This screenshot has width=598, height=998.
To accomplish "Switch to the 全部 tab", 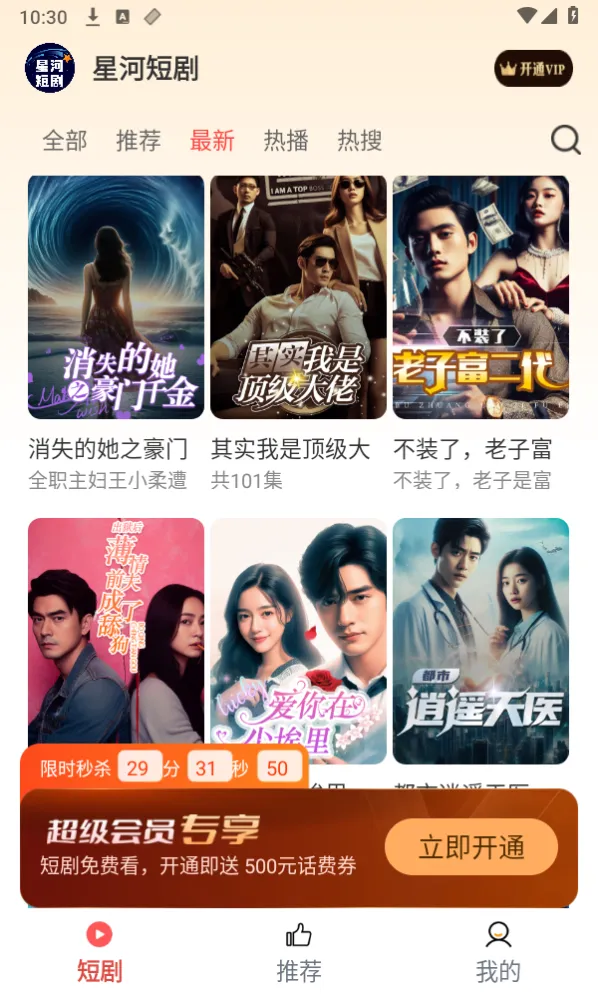I will [x=65, y=140].
